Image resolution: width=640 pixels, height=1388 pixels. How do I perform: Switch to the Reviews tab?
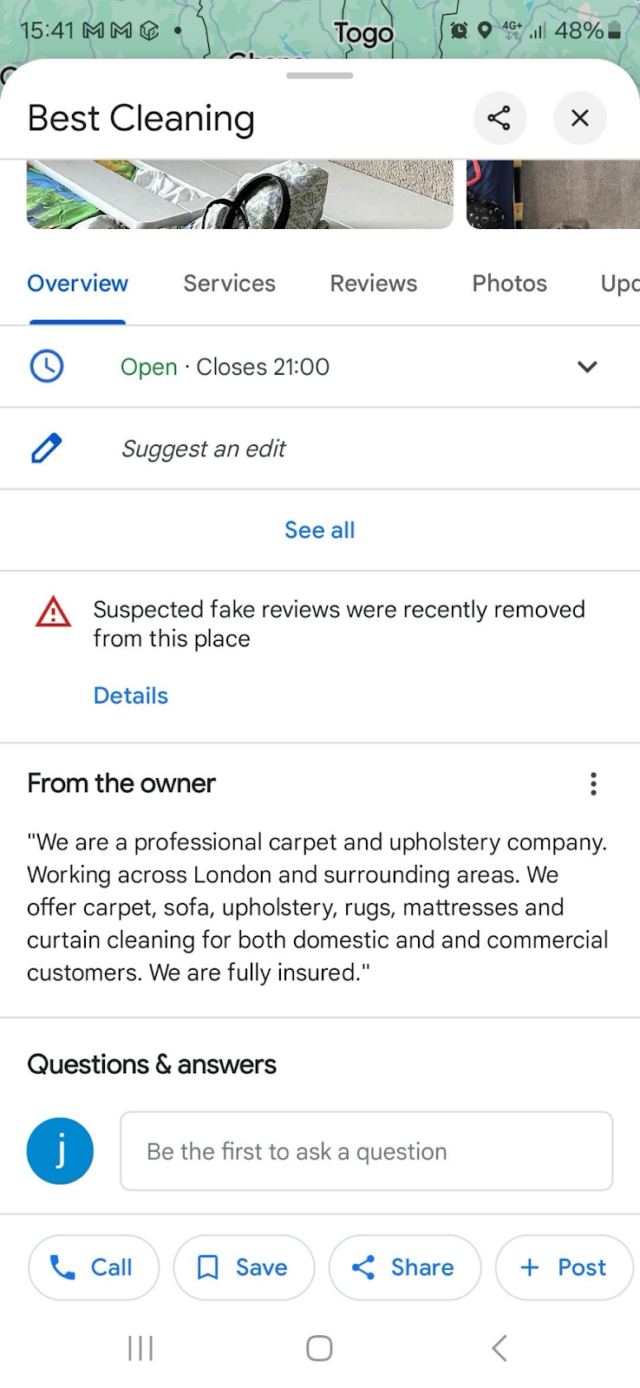pyautogui.click(x=373, y=283)
